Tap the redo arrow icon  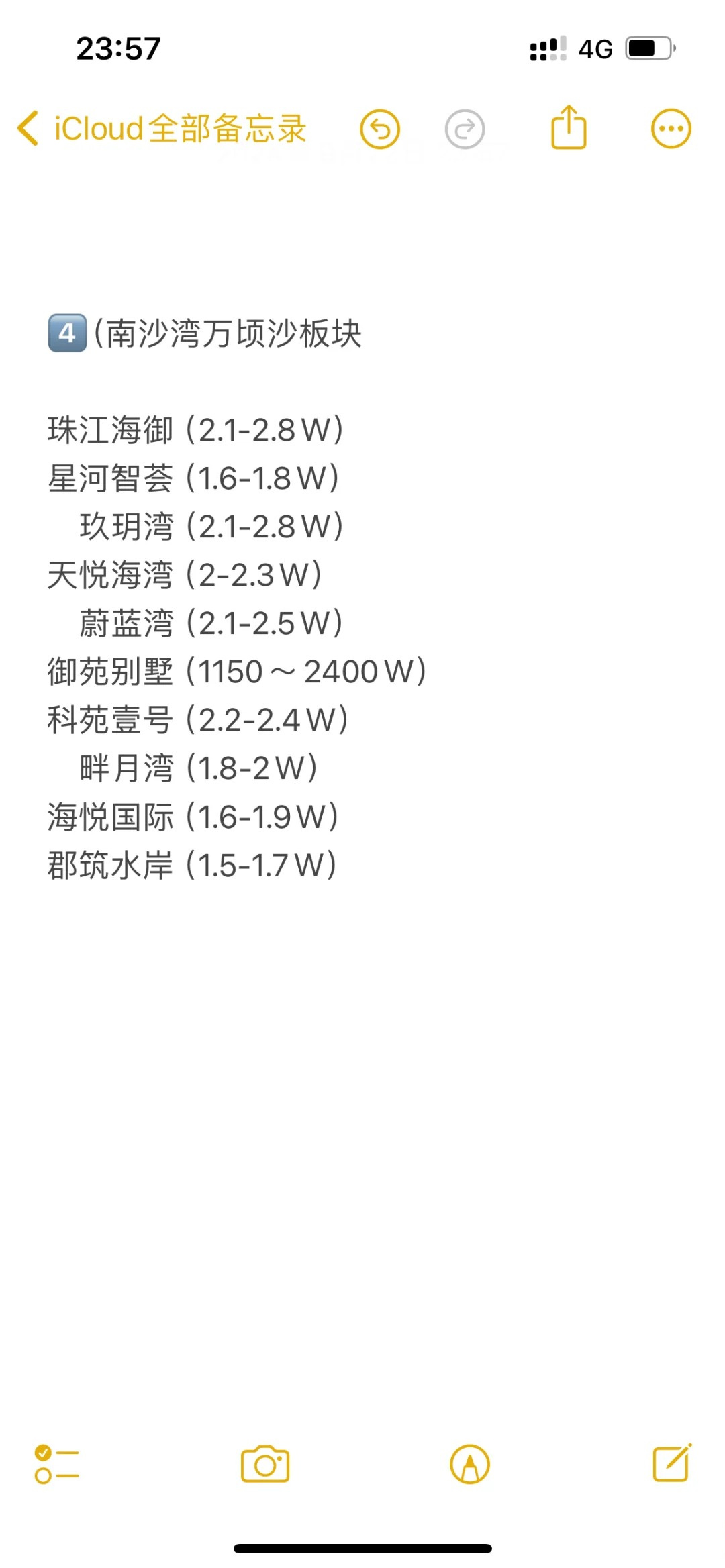pyautogui.click(x=465, y=129)
